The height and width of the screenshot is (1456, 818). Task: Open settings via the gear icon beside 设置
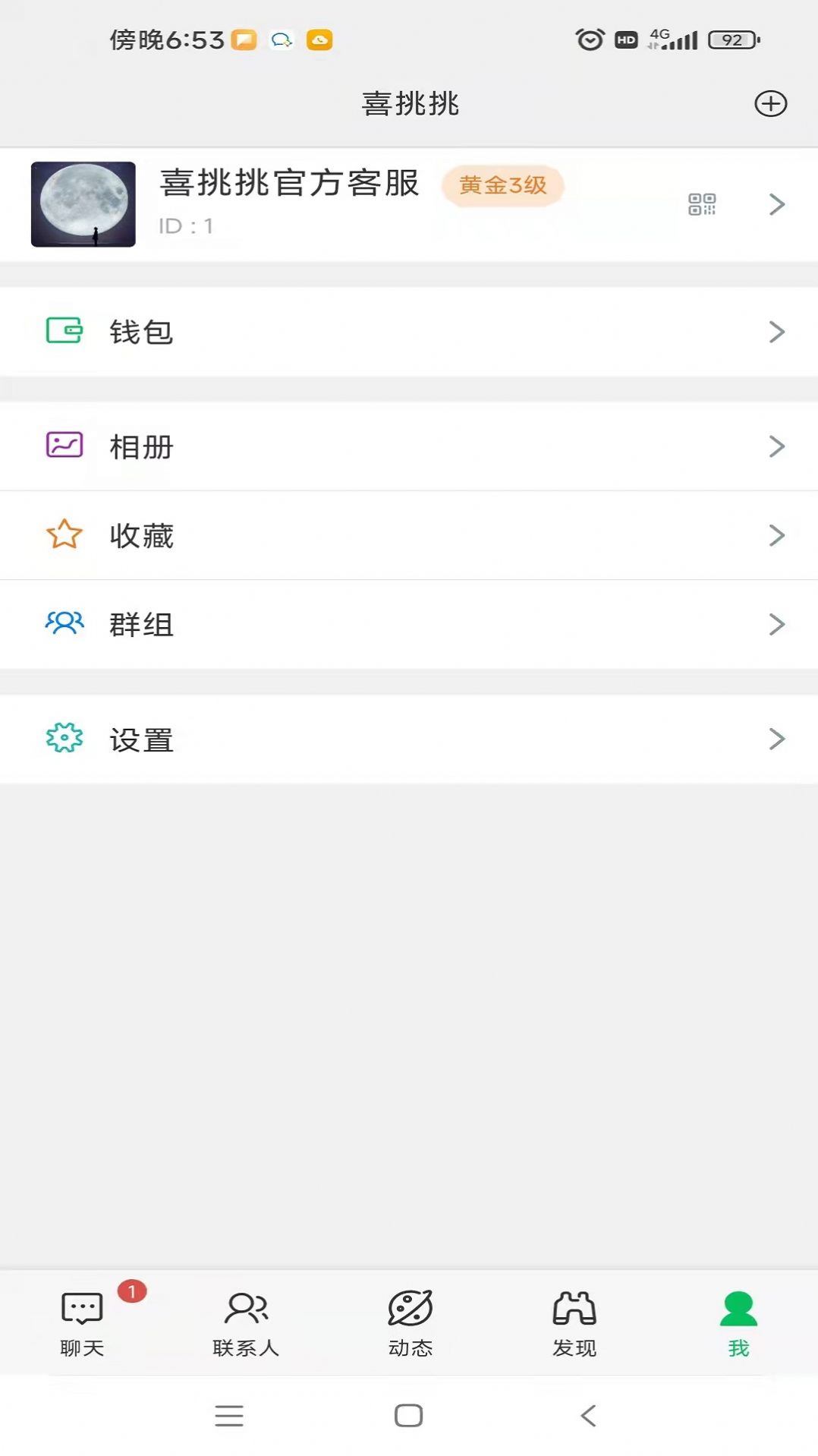pyautogui.click(x=64, y=738)
